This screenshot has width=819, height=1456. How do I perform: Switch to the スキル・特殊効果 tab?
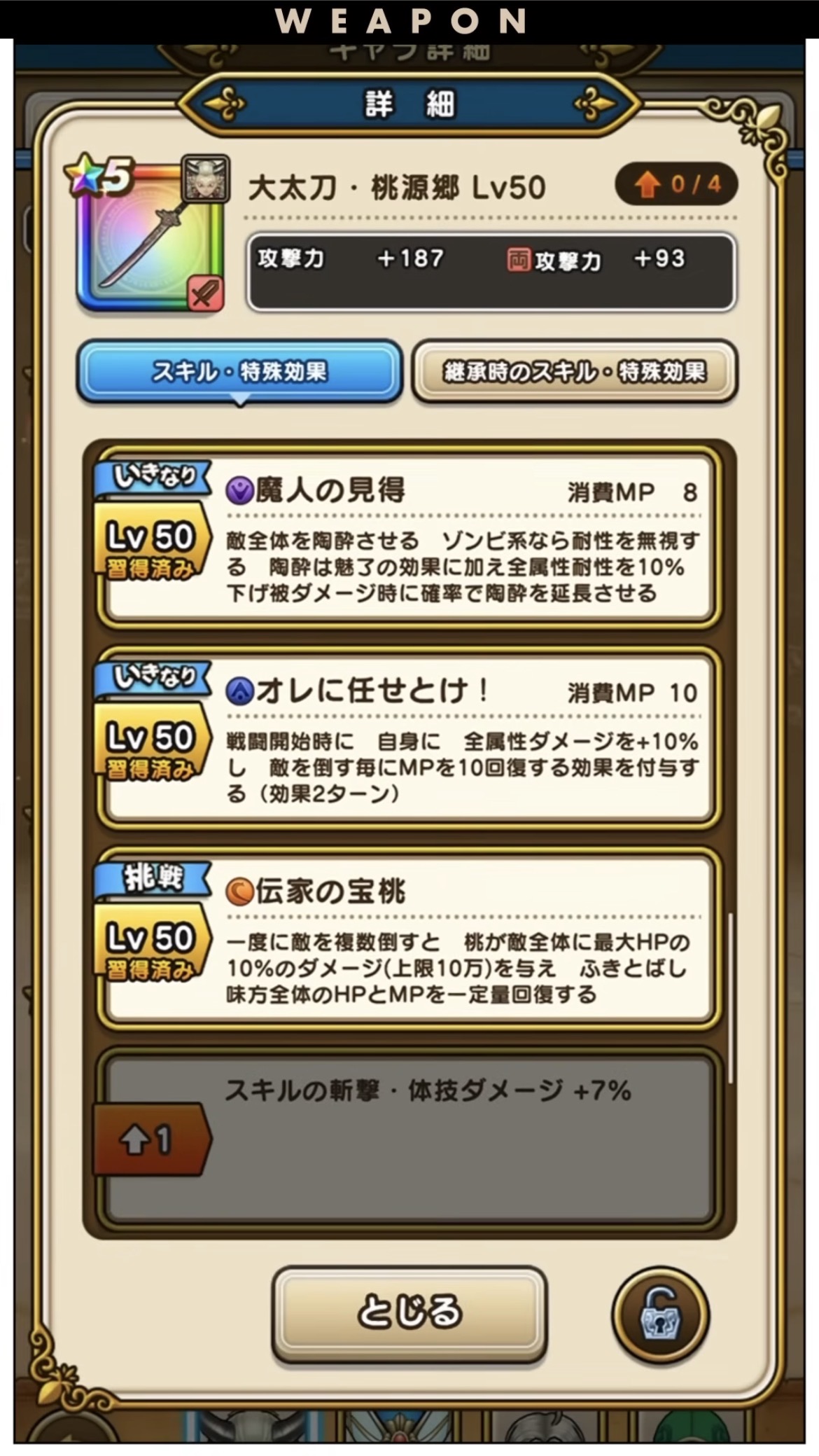239,371
